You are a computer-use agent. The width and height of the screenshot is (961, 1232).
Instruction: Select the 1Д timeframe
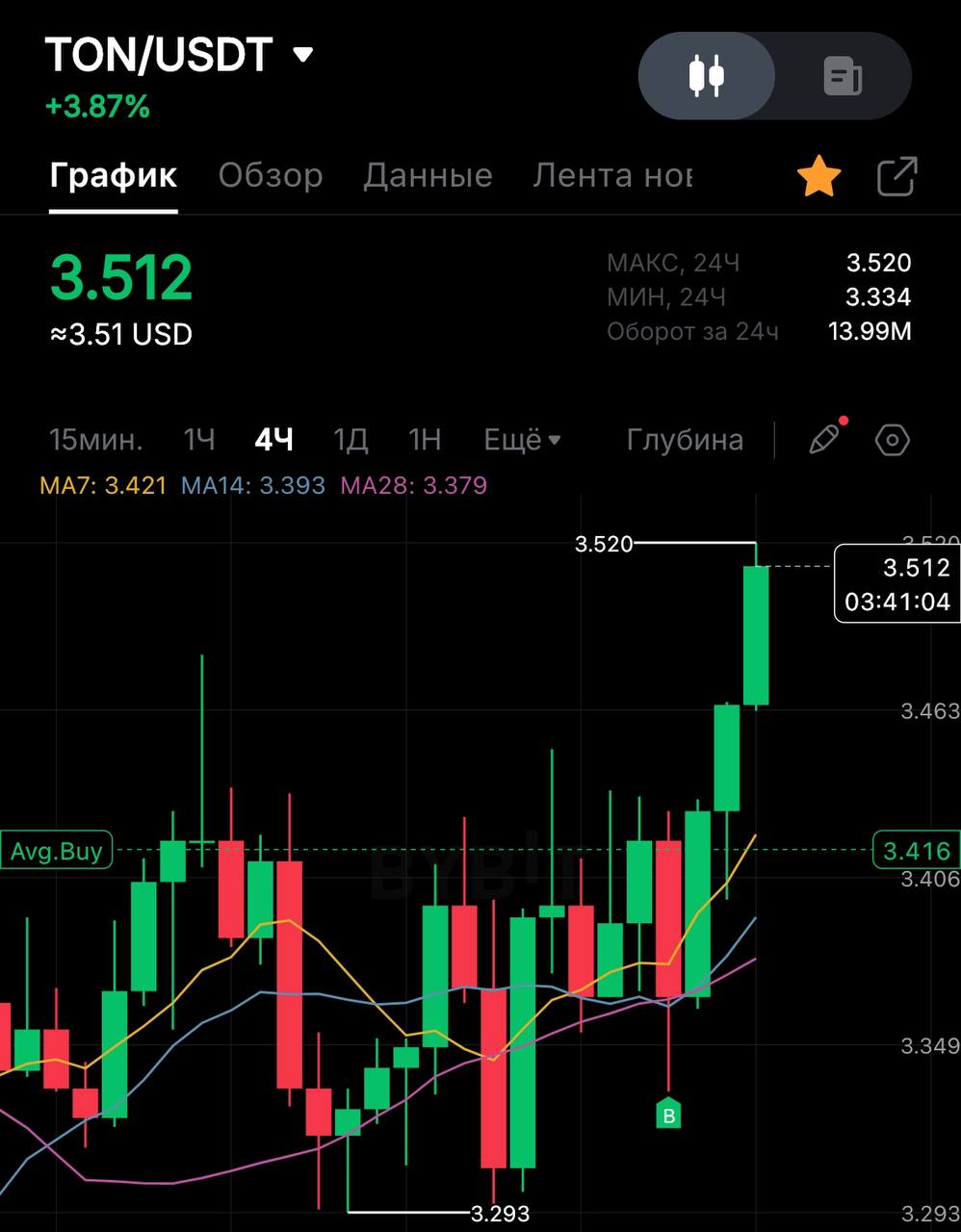351,441
